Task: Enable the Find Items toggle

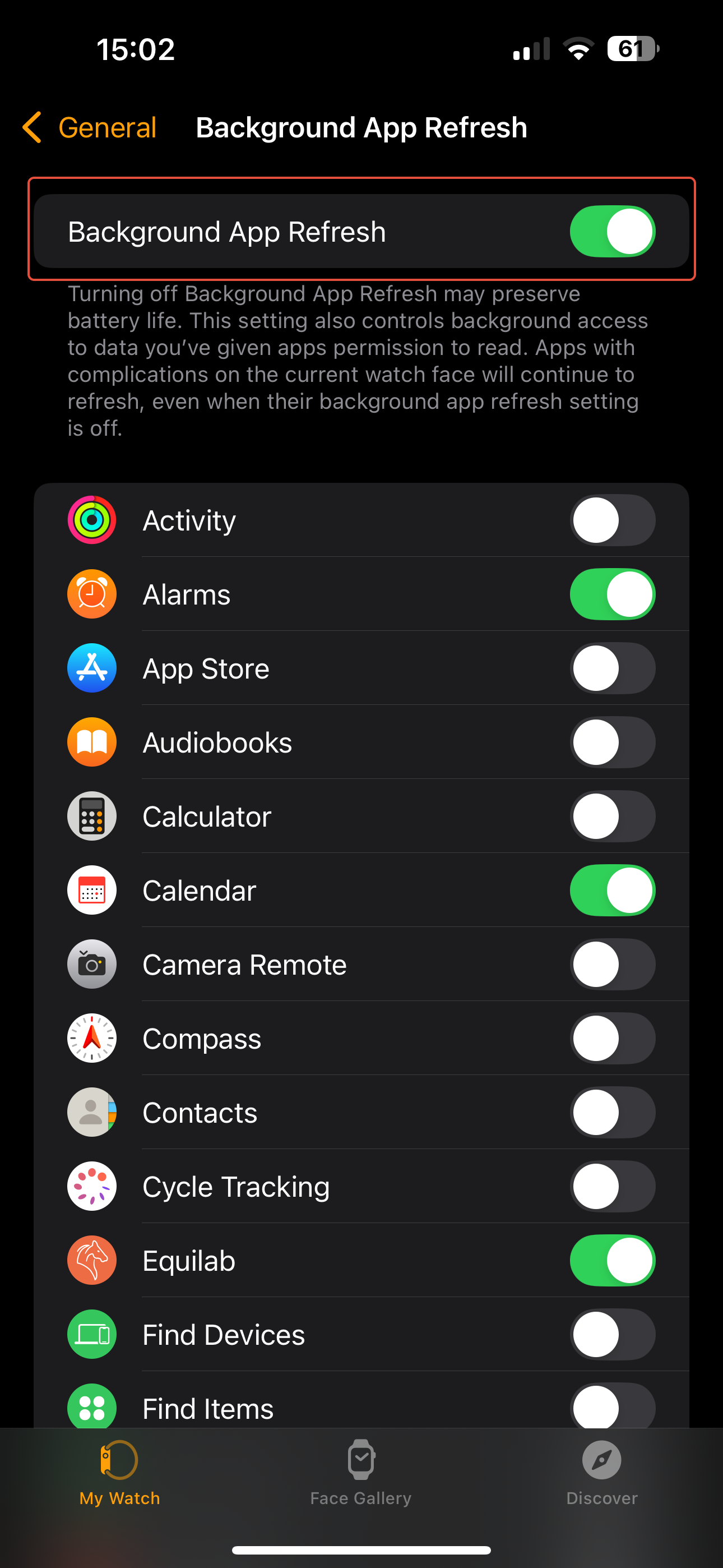Action: point(611,1407)
